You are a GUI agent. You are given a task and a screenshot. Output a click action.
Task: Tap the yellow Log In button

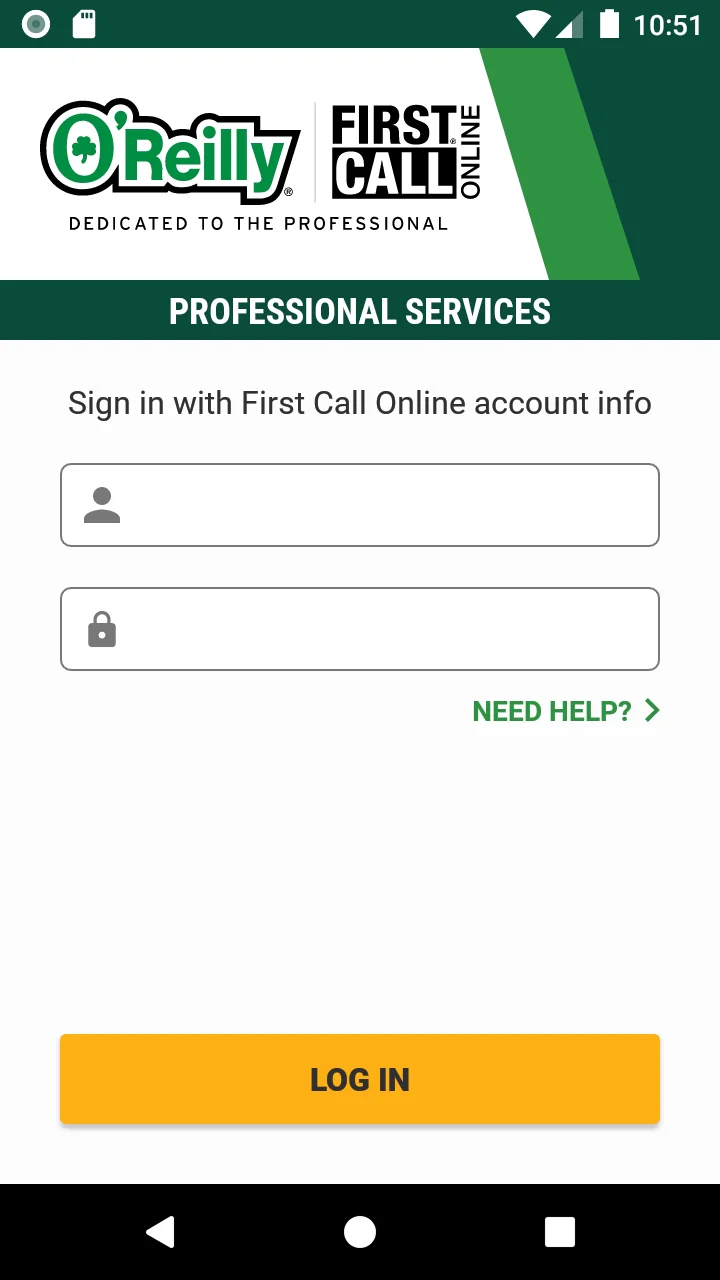click(360, 1079)
